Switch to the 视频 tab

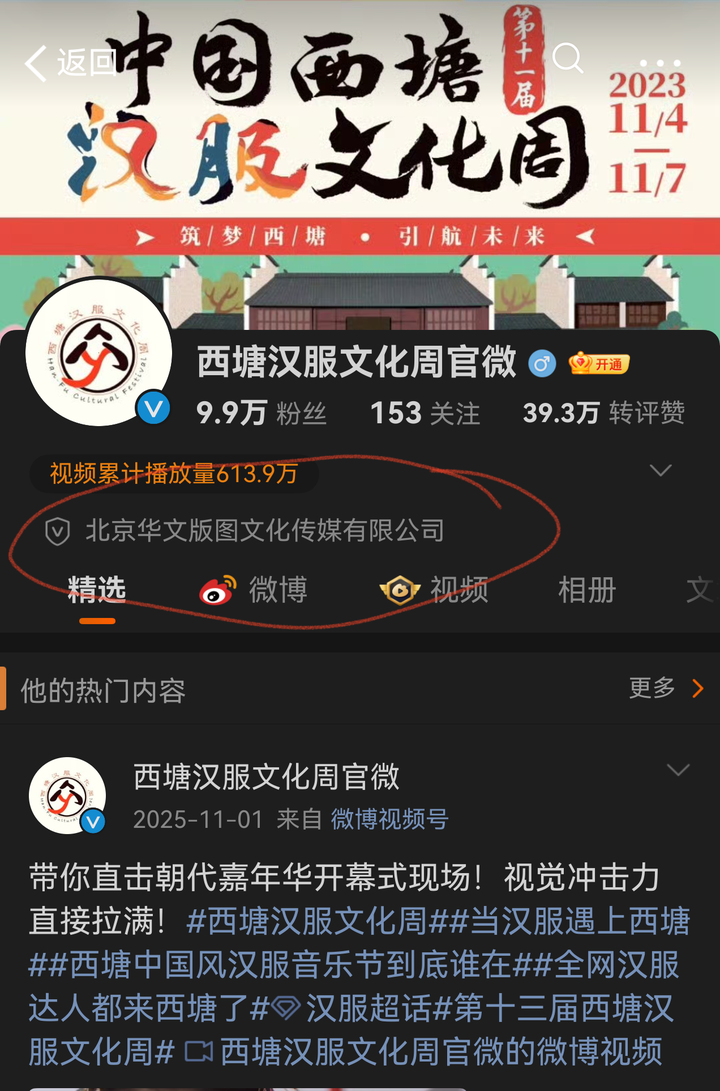click(x=435, y=590)
